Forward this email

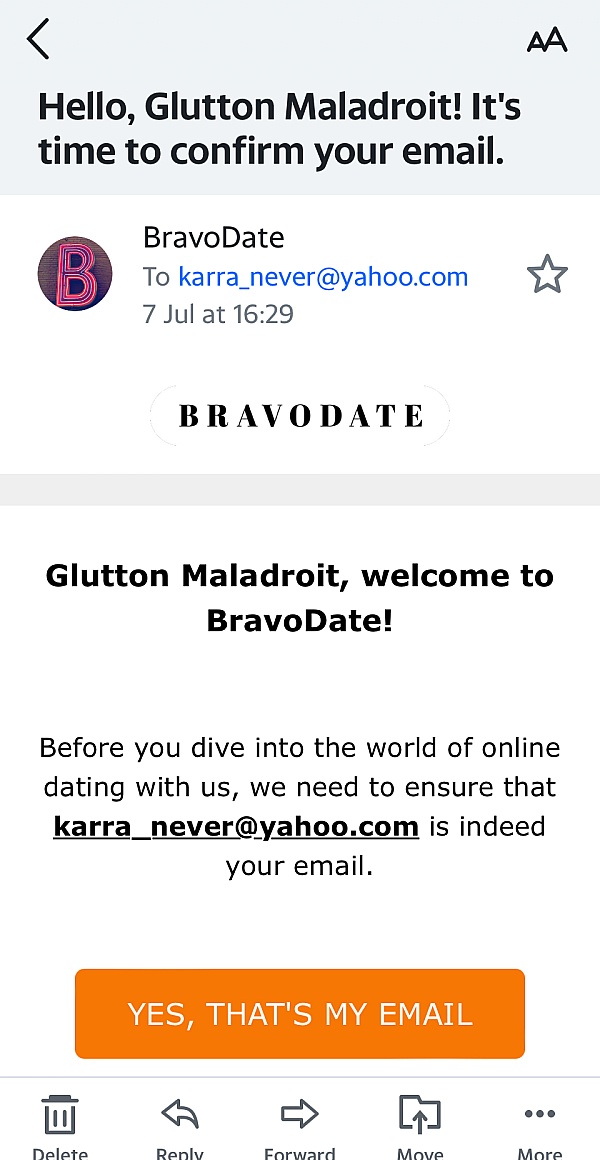pos(299,1120)
